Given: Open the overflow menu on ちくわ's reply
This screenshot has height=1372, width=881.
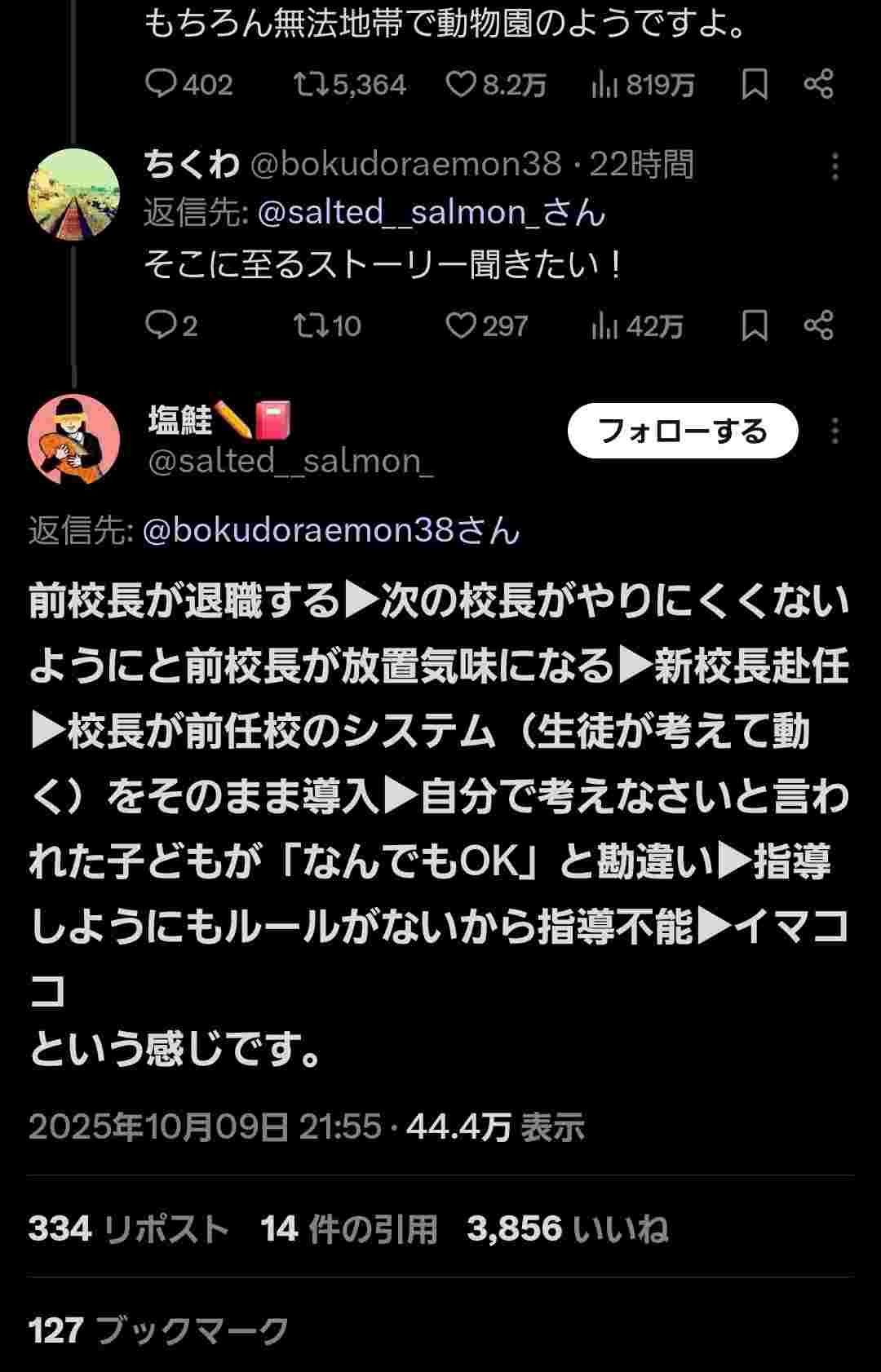Looking at the screenshot, I should click(x=835, y=166).
